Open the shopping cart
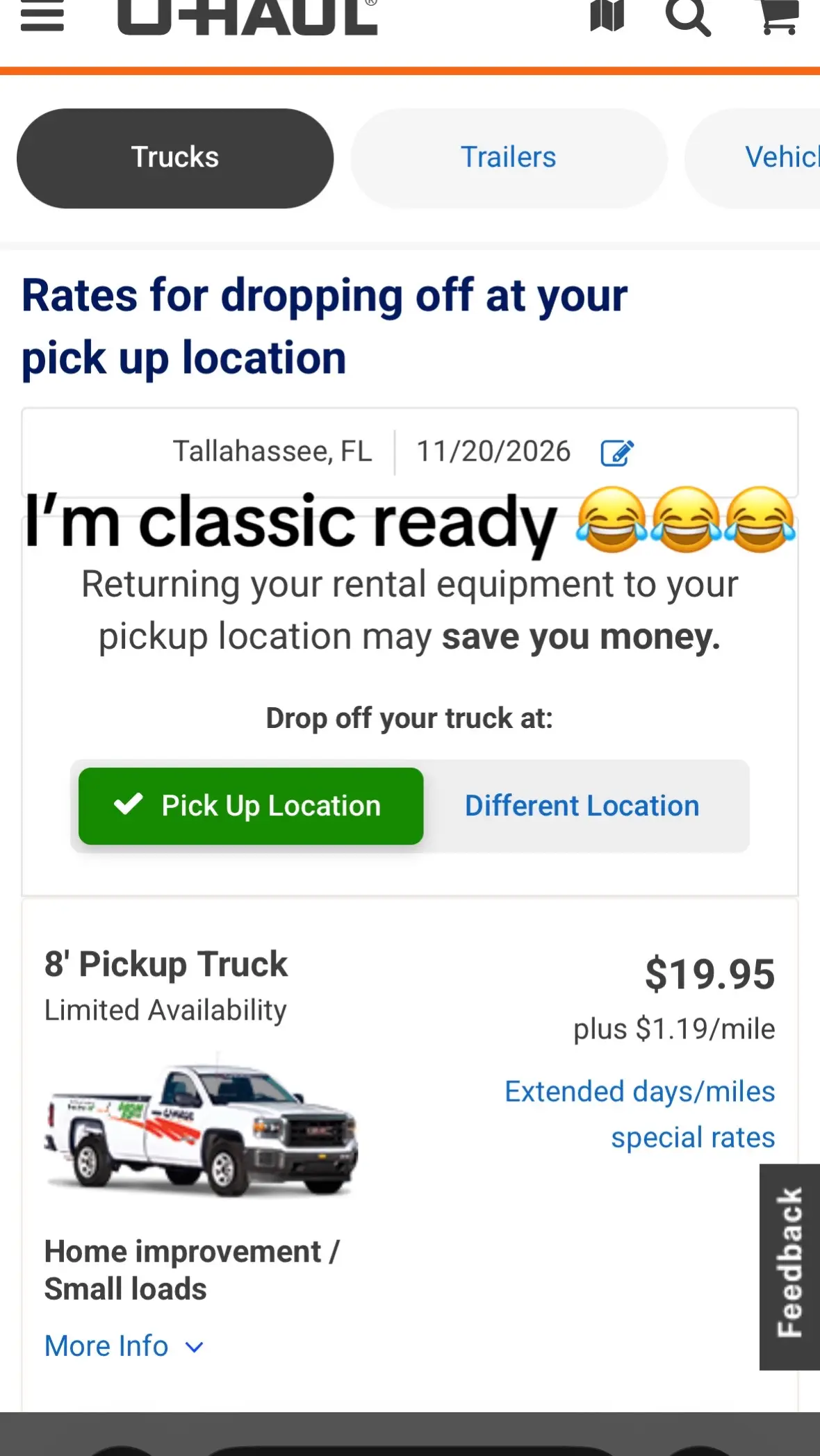820x1456 pixels. click(778, 17)
